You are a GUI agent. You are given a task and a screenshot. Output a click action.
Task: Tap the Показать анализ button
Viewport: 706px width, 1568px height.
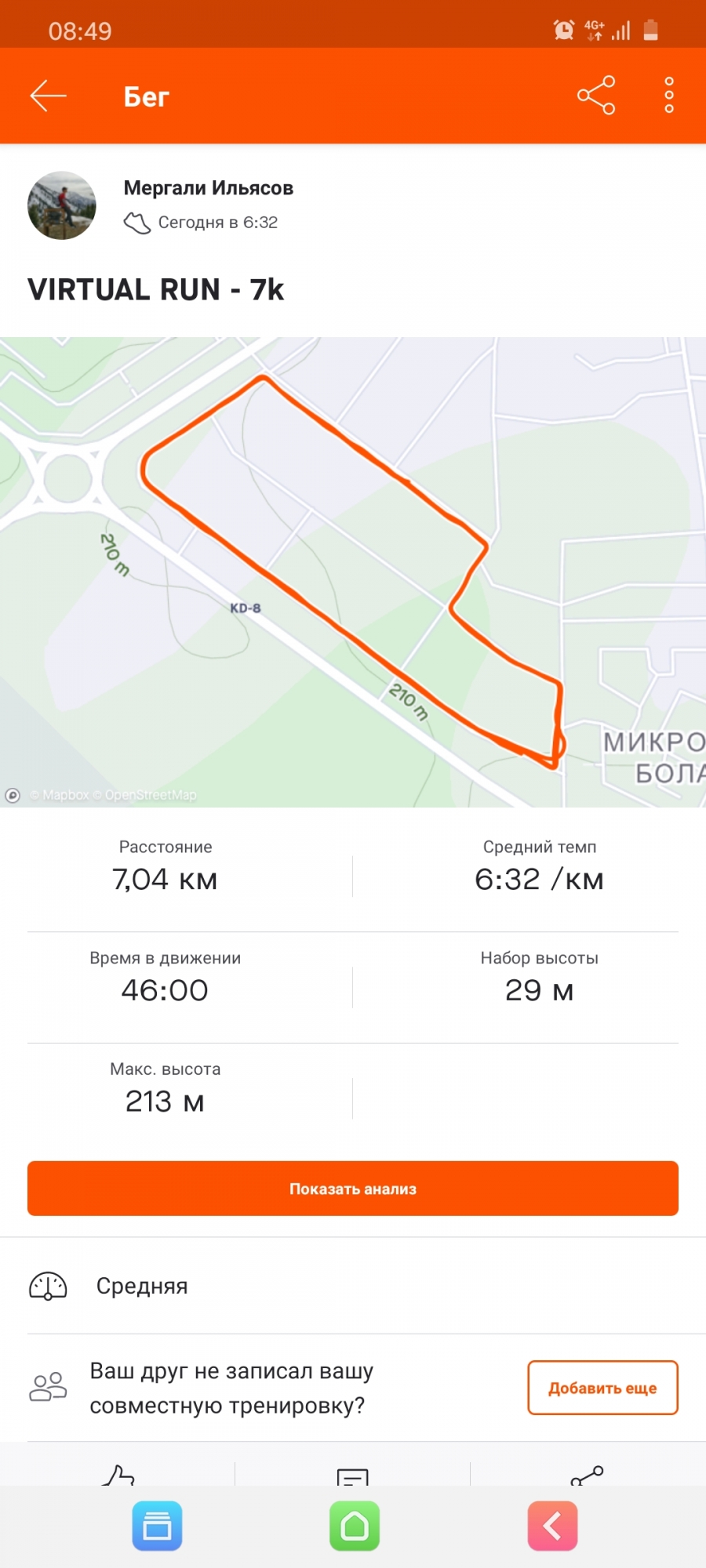pos(353,1189)
